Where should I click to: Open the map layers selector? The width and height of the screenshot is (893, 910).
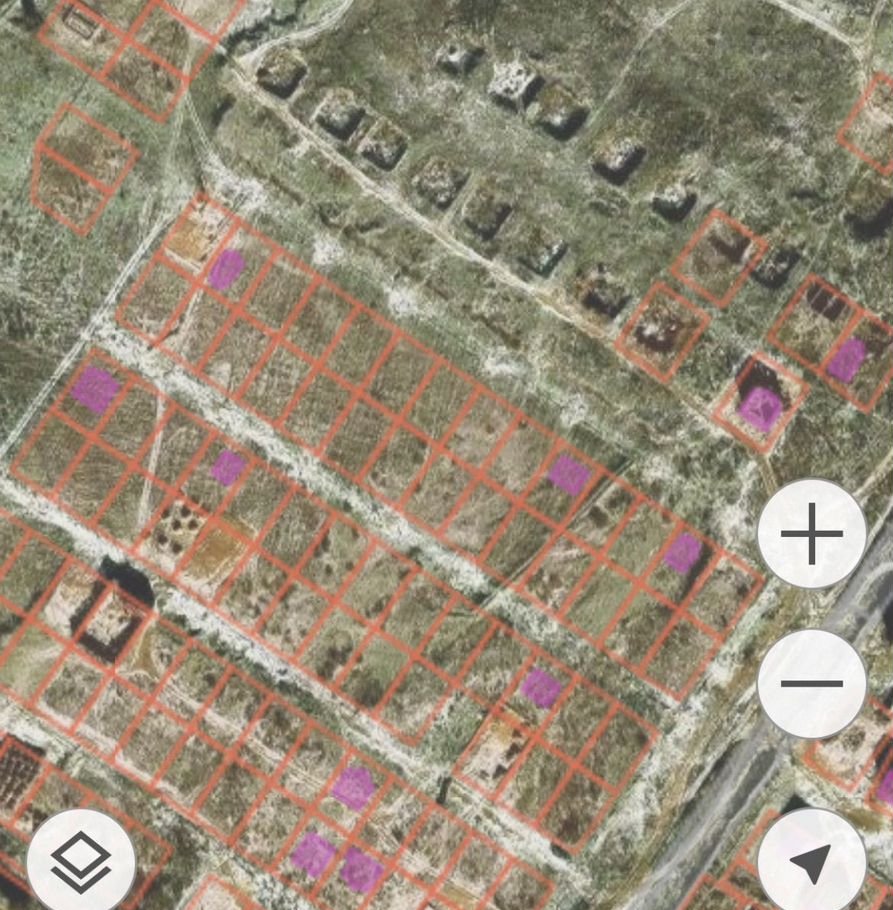pyautogui.click(x=81, y=861)
